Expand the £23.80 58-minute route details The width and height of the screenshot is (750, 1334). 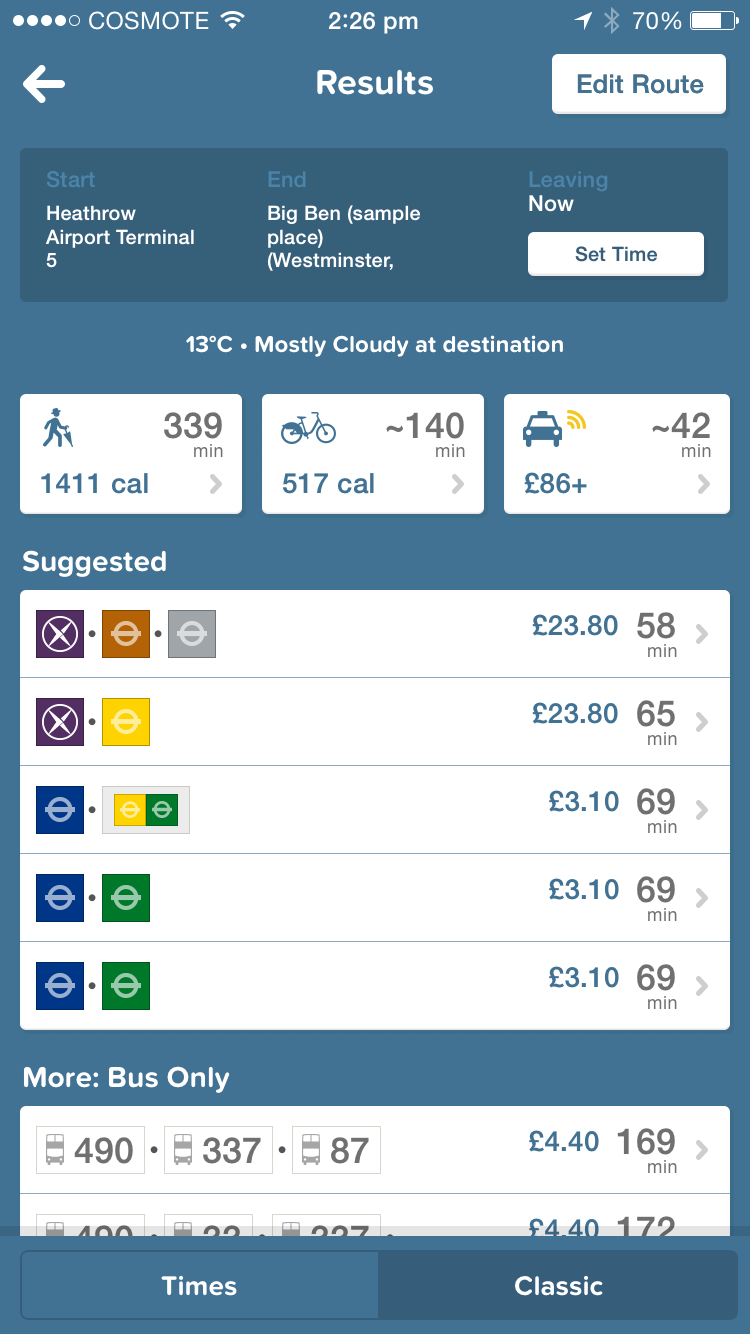[375, 633]
